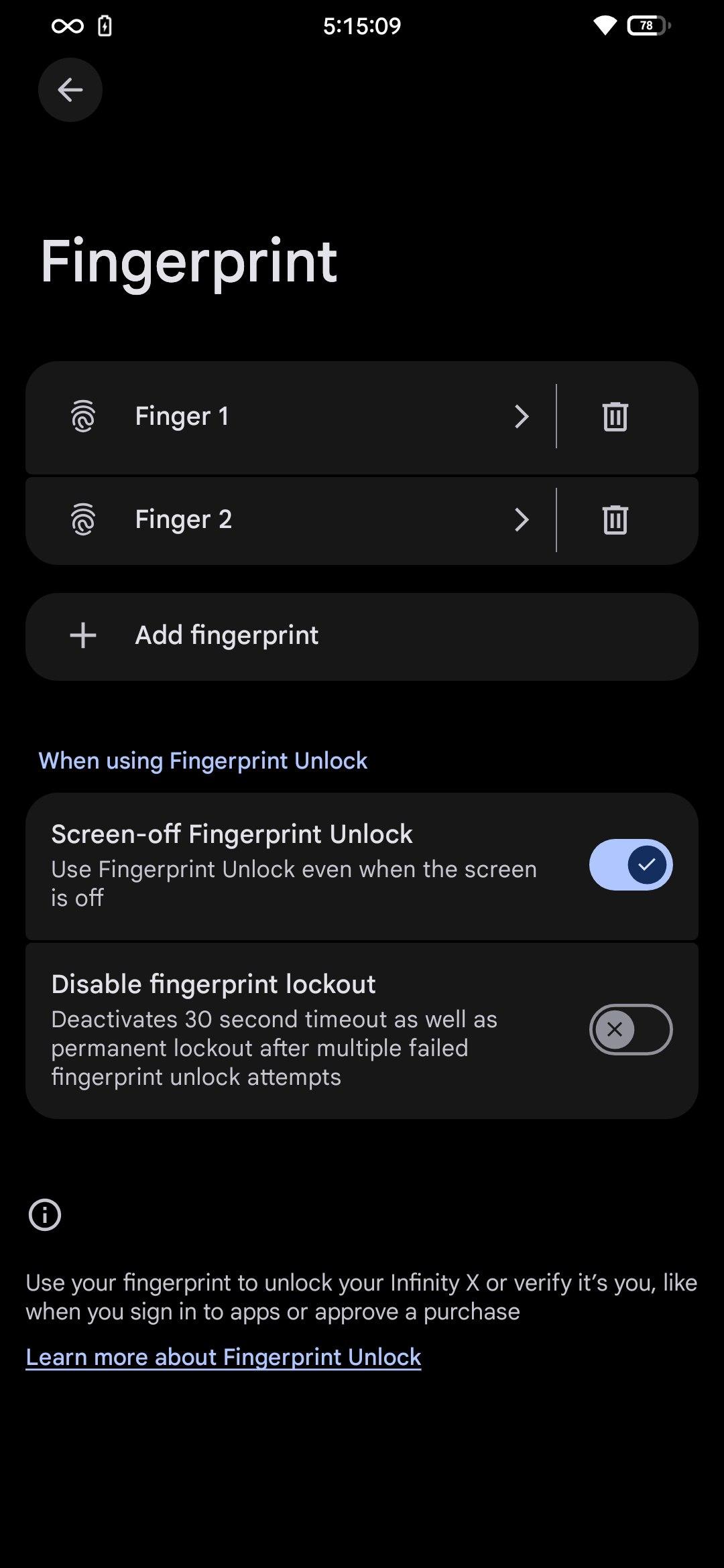The image size is (724, 1568).
Task: Add a new fingerprint
Action: 362,636
